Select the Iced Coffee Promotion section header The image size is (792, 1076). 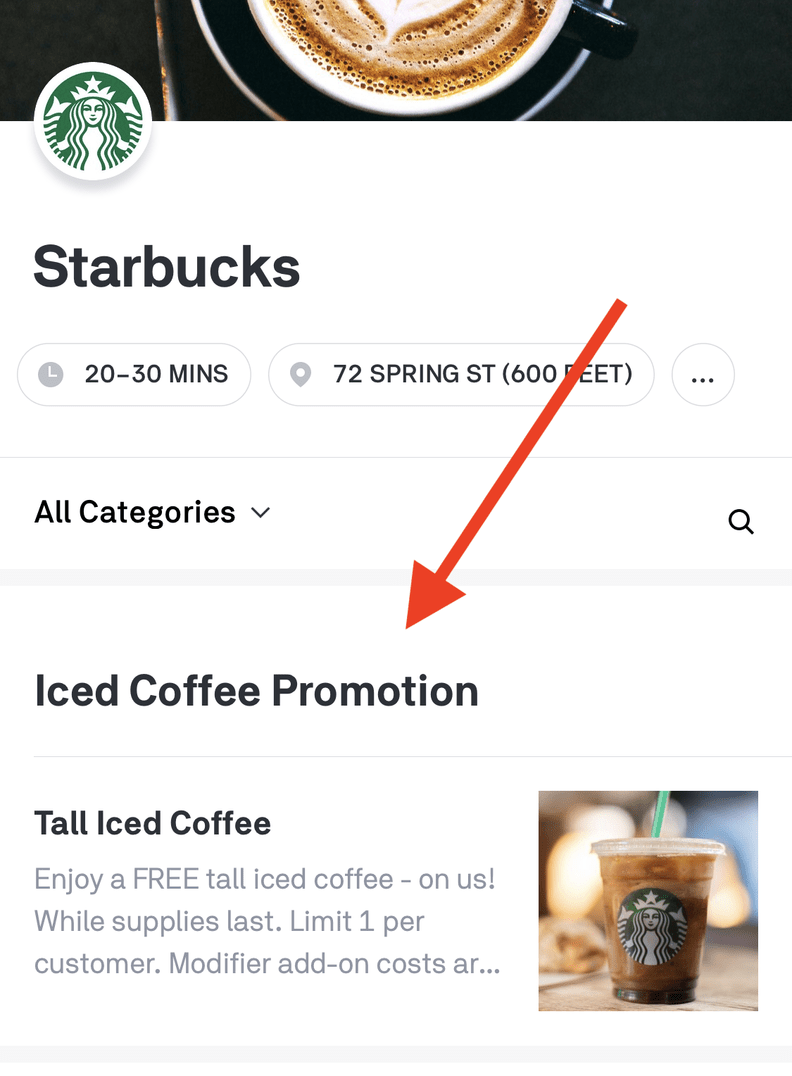click(x=256, y=690)
